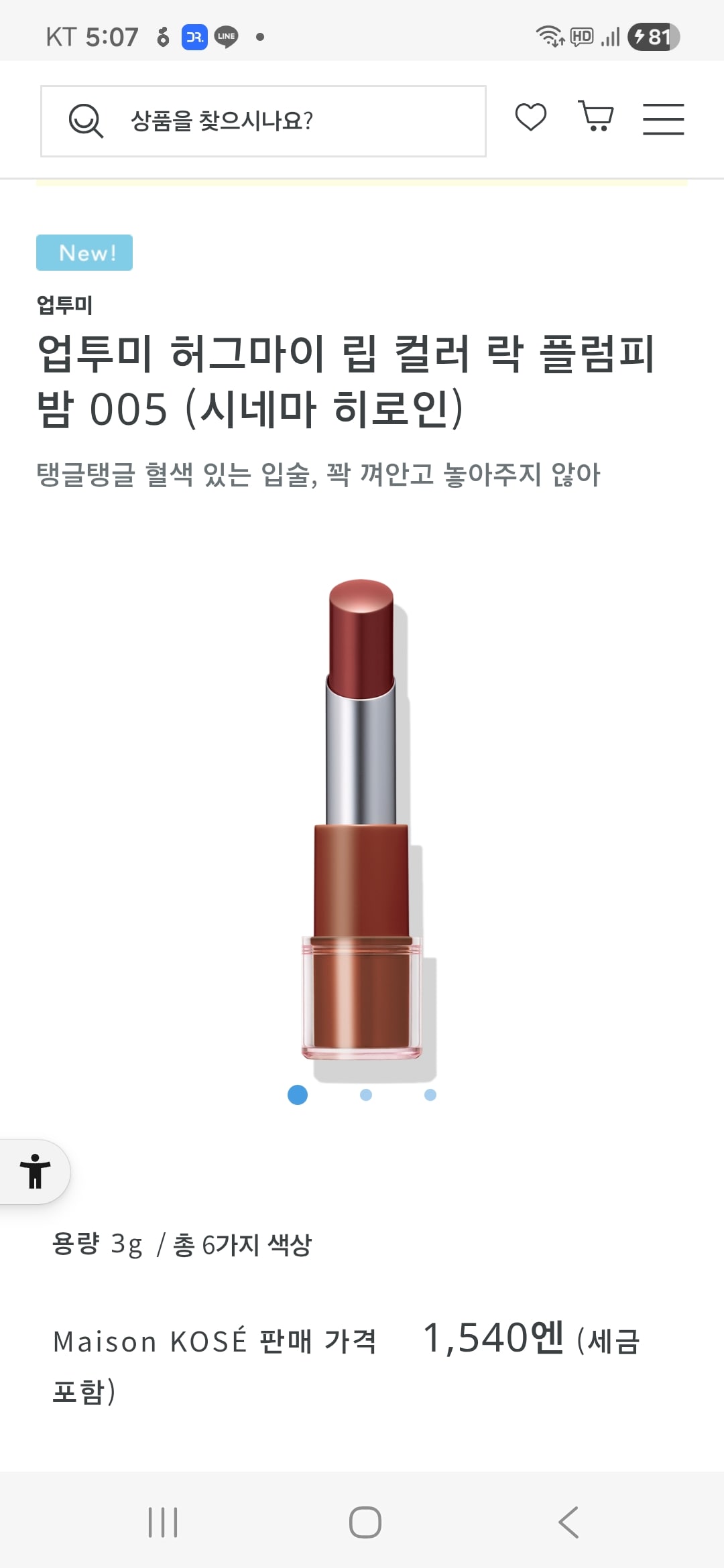Jump to the third product image dot
The image size is (724, 1568).
[430, 1095]
